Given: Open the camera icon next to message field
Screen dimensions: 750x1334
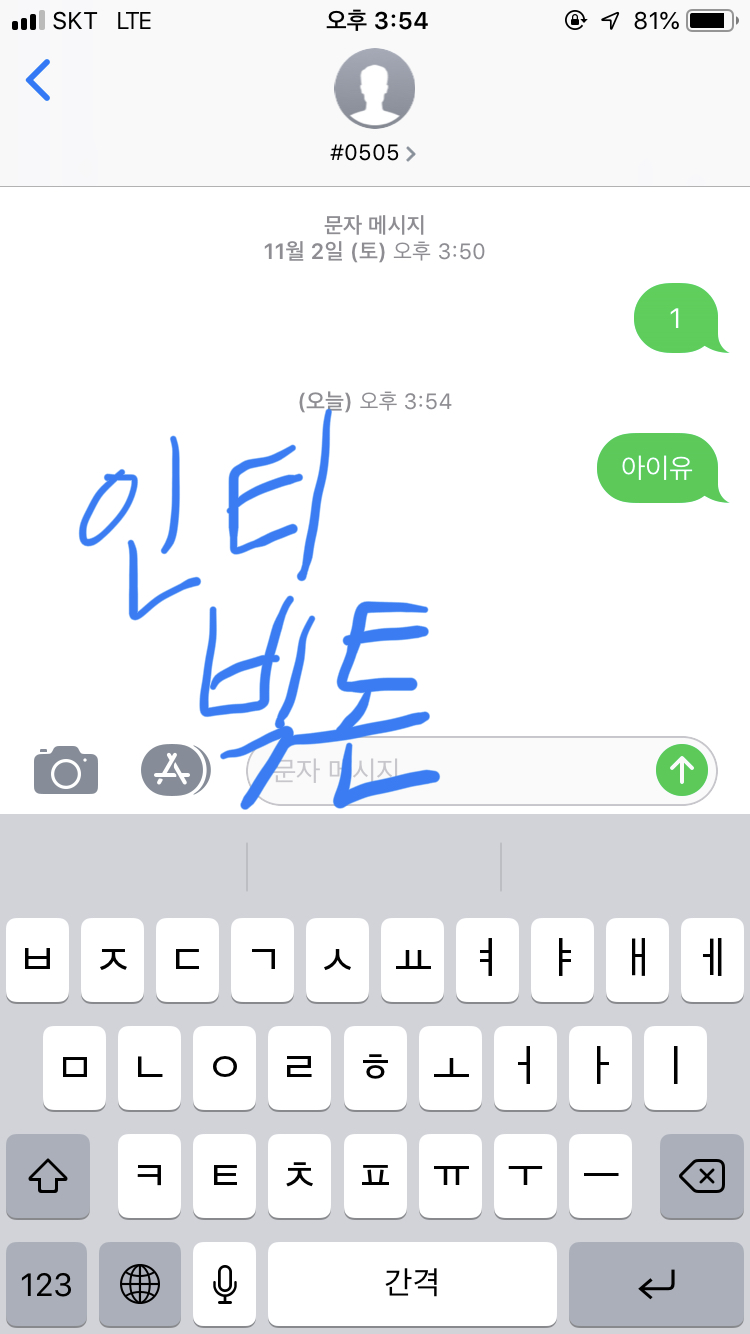Looking at the screenshot, I should click(x=66, y=770).
